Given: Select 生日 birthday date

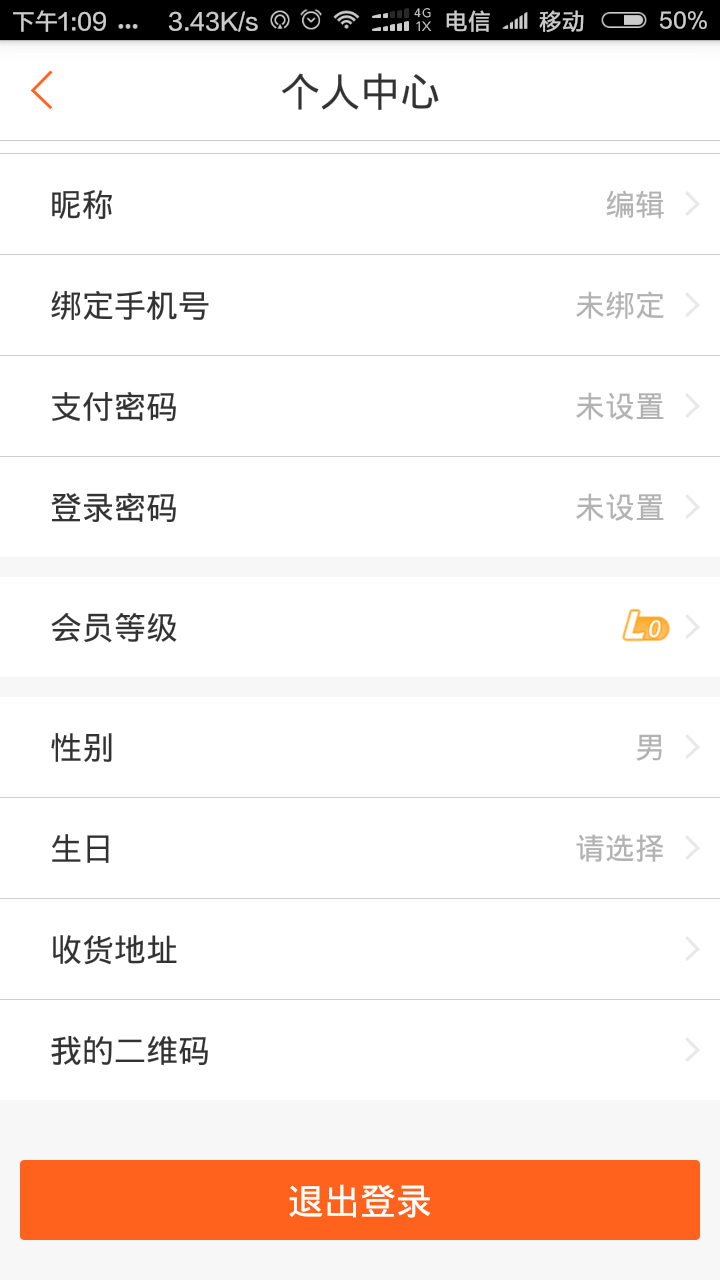Looking at the screenshot, I should click(x=360, y=848).
